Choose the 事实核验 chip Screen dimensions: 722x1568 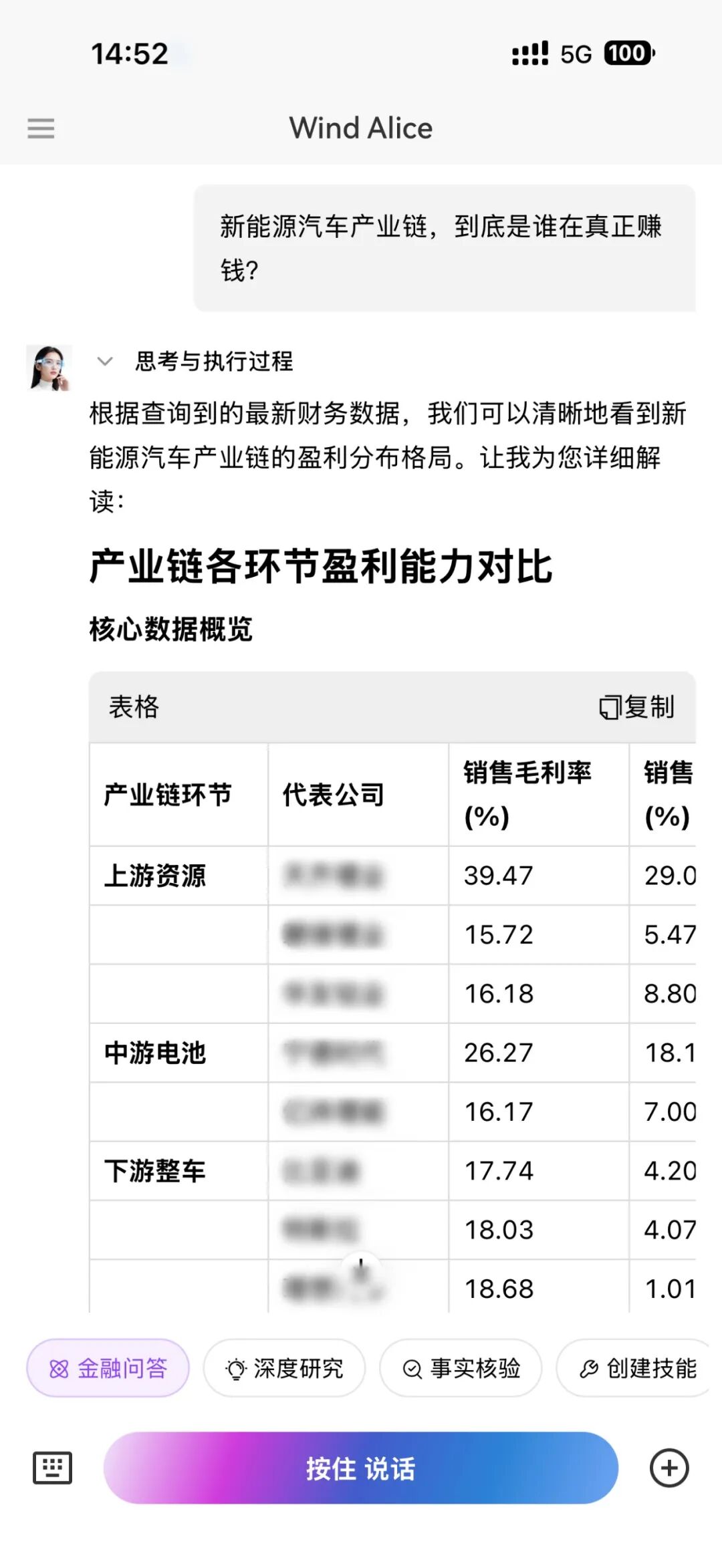coord(461,1368)
